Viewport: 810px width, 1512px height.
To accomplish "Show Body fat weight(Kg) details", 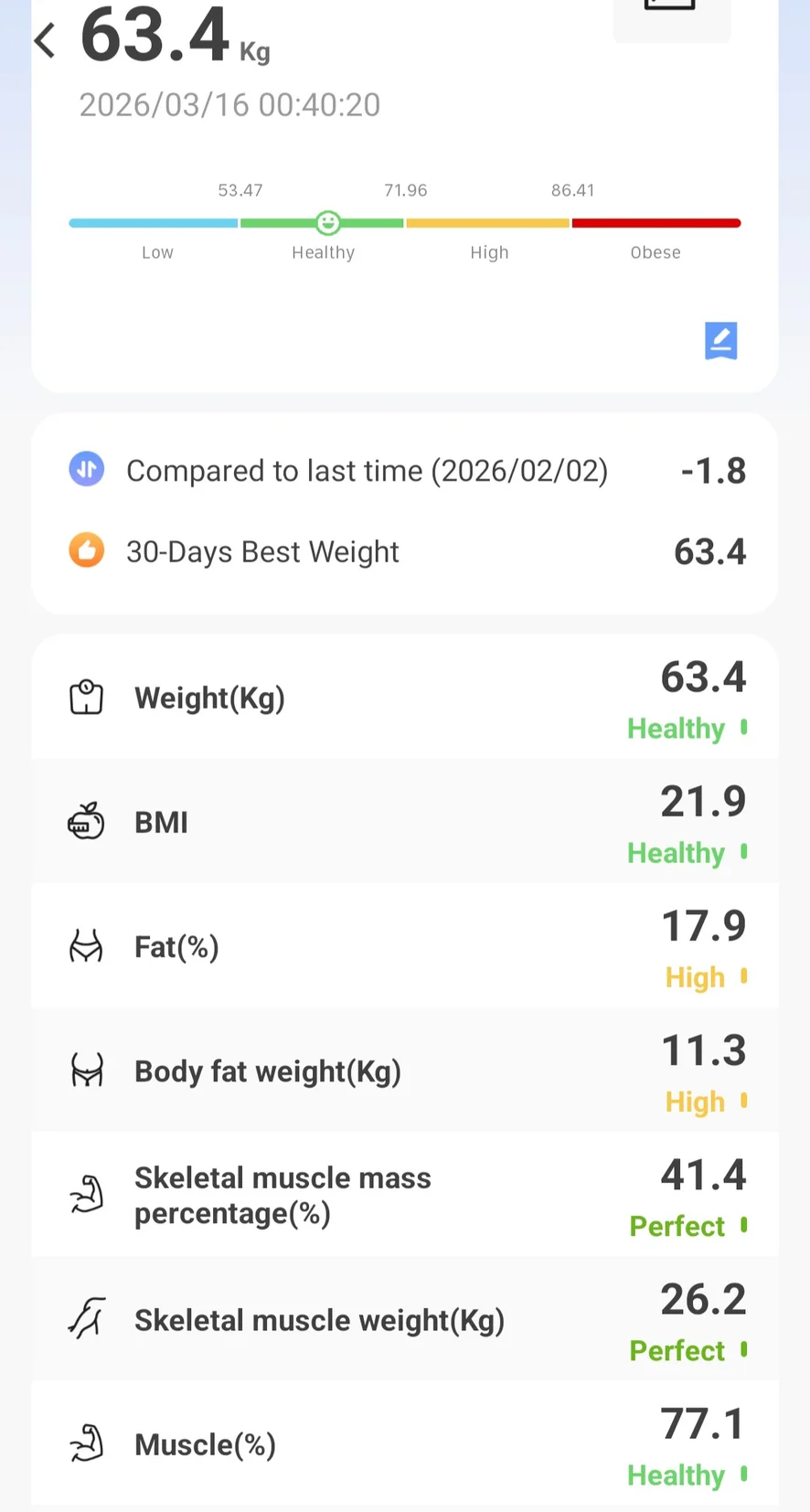I will pyautogui.click(x=404, y=1071).
